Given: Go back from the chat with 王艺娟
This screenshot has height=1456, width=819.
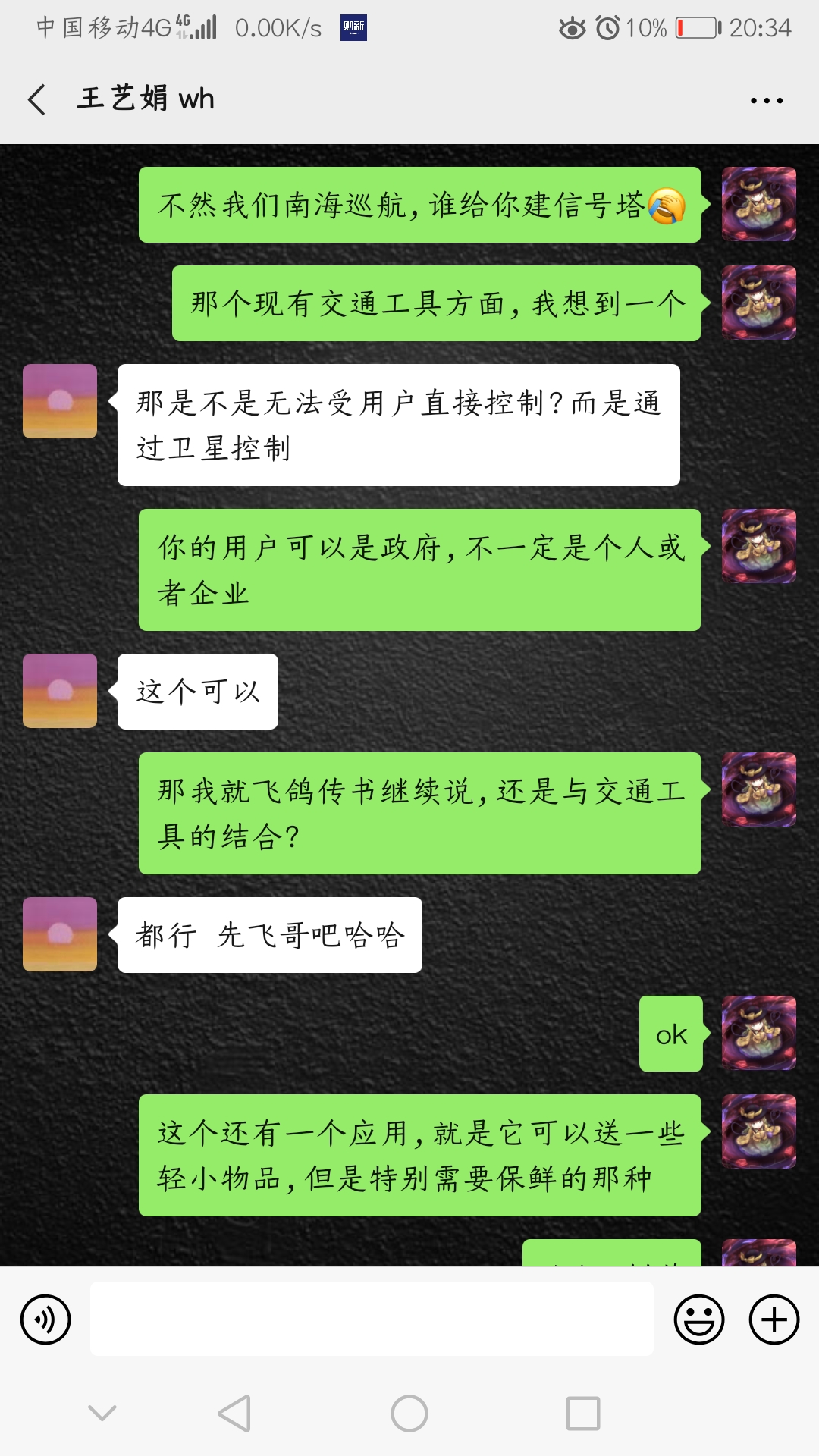Looking at the screenshot, I should click(36, 99).
